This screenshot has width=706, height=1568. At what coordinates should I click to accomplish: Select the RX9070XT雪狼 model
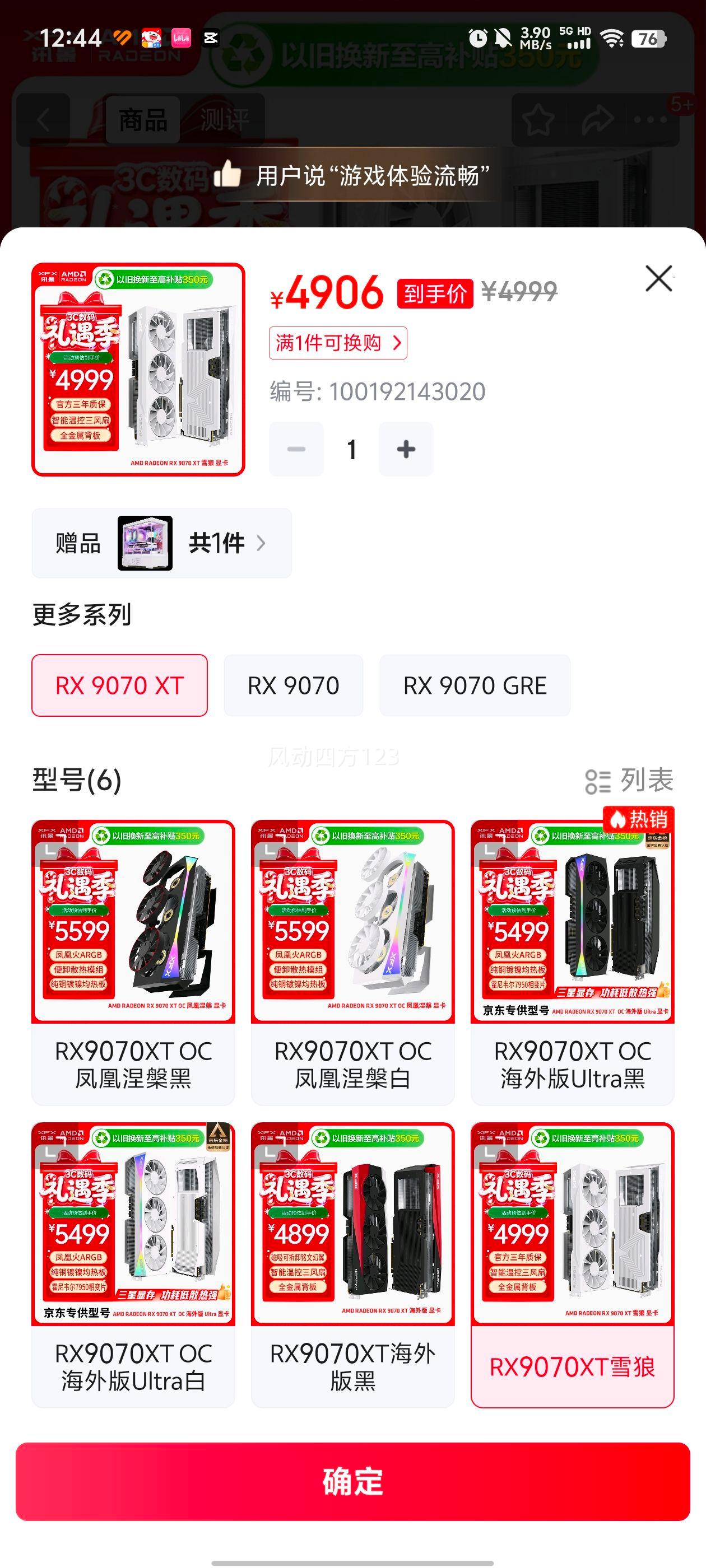click(572, 1264)
